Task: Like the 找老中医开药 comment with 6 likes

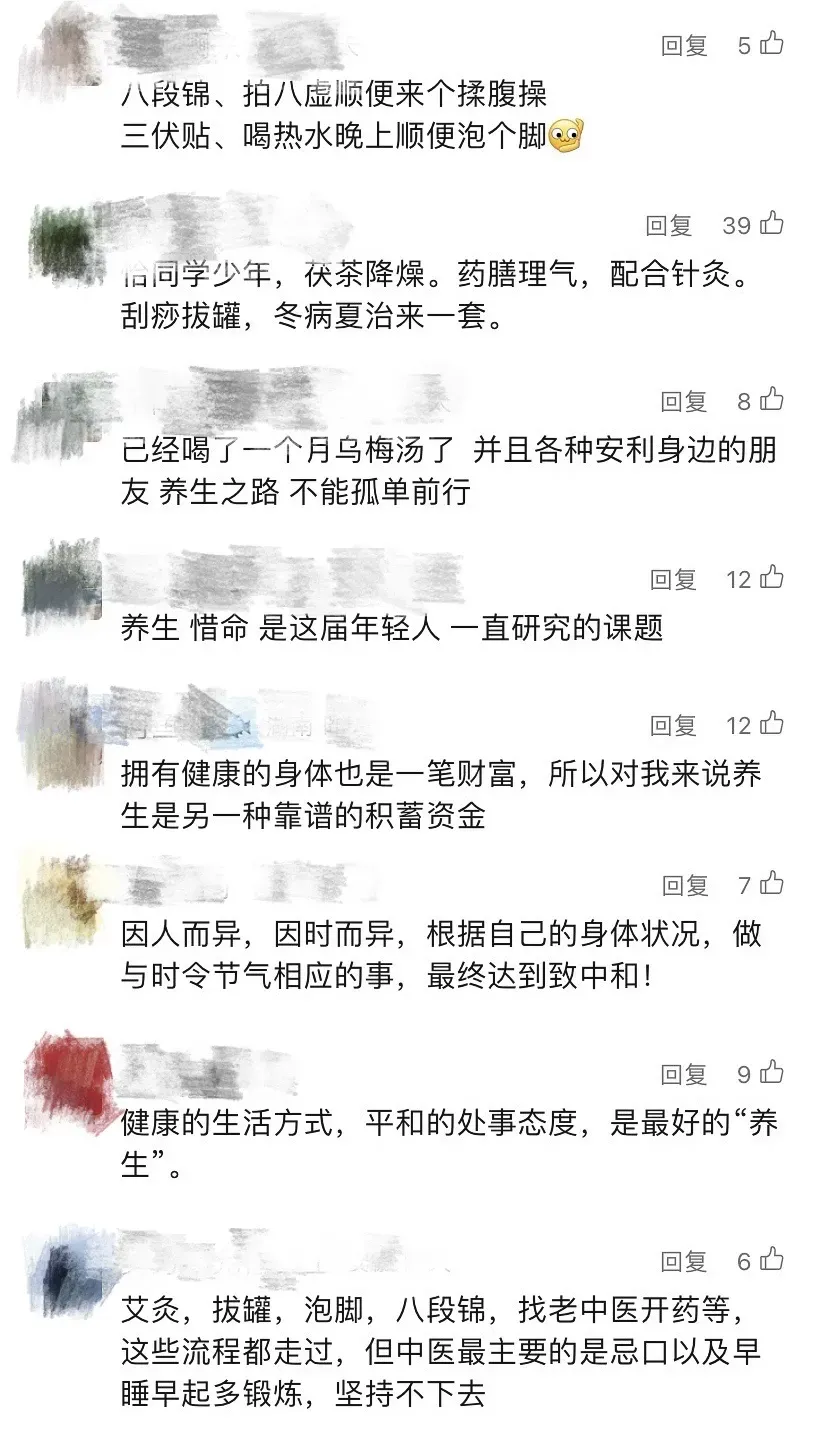Action: pyautogui.click(x=771, y=1261)
